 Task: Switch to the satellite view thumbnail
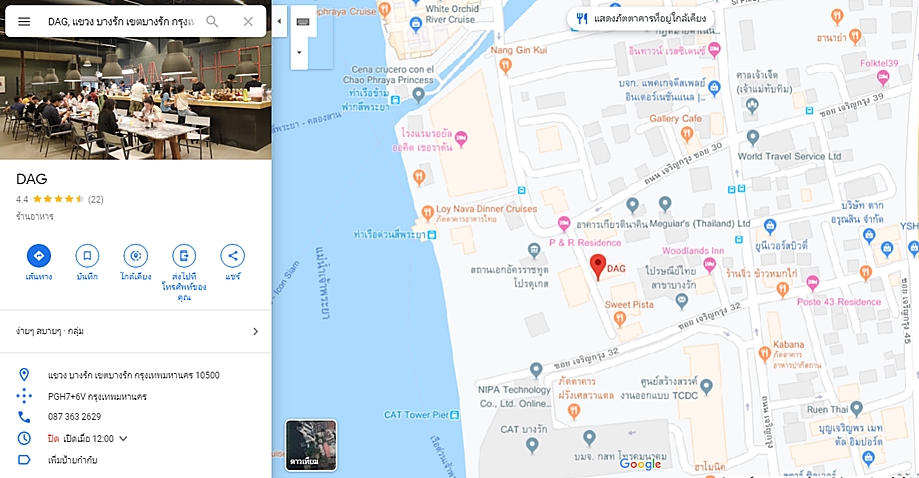pos(311,445)
